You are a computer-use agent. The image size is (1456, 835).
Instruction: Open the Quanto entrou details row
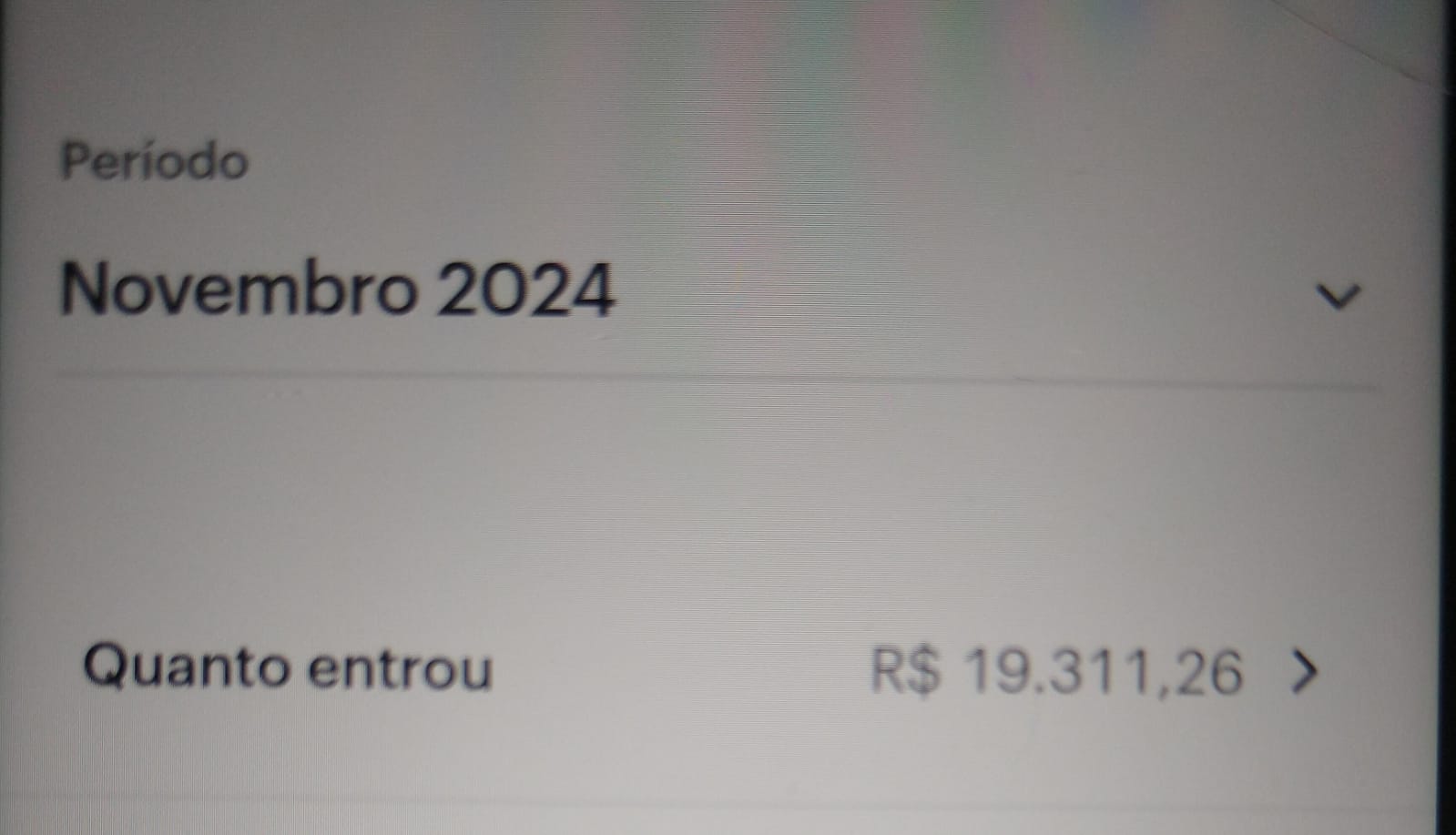(x=1304, y=671)
